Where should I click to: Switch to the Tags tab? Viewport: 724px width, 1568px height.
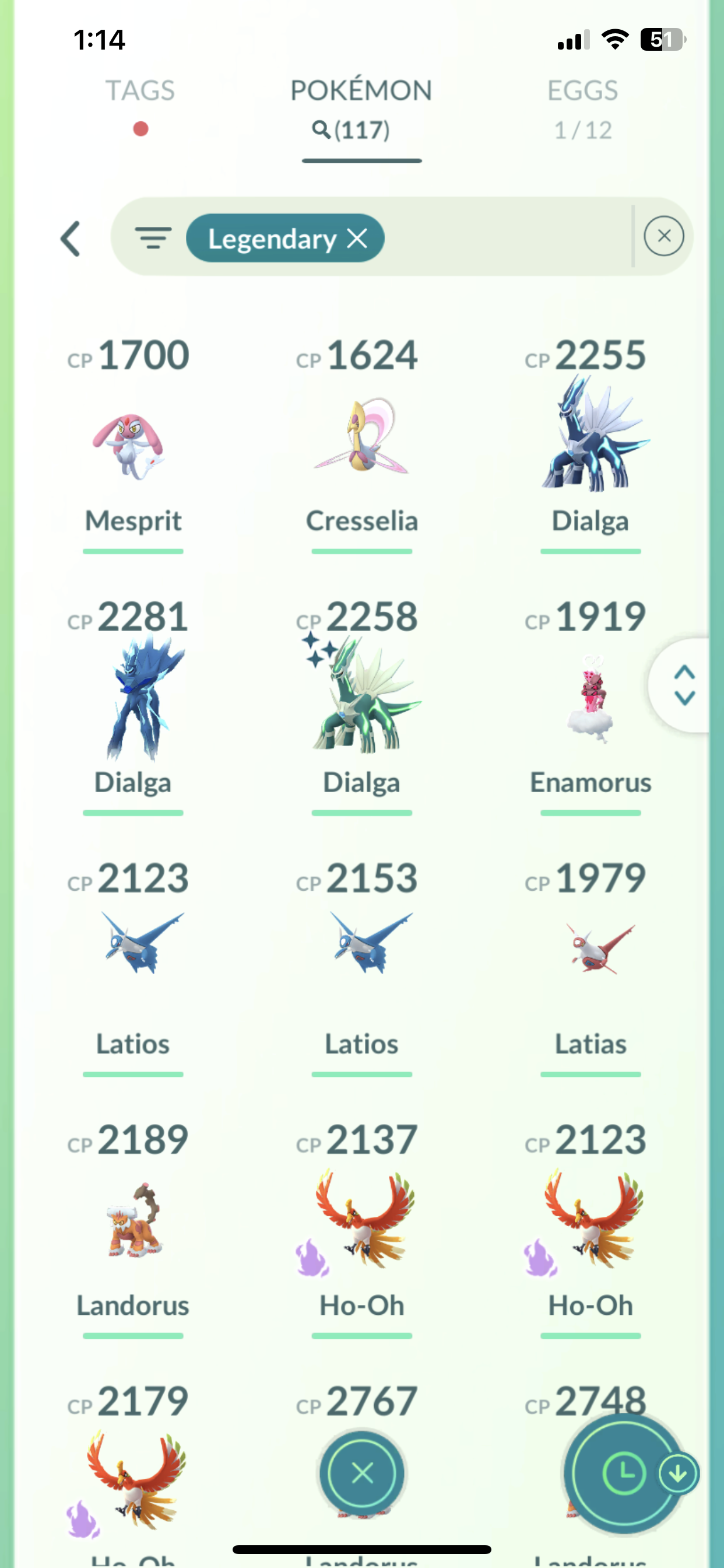pos(140,92)
